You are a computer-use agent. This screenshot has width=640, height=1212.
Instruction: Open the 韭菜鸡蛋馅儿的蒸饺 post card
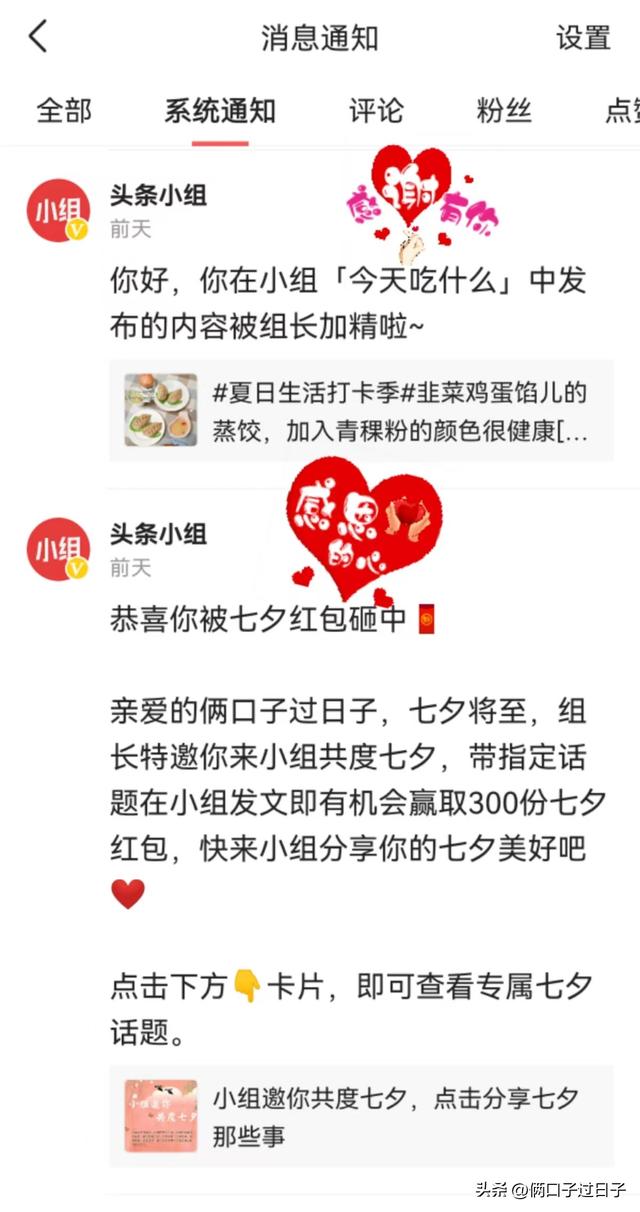361,410
